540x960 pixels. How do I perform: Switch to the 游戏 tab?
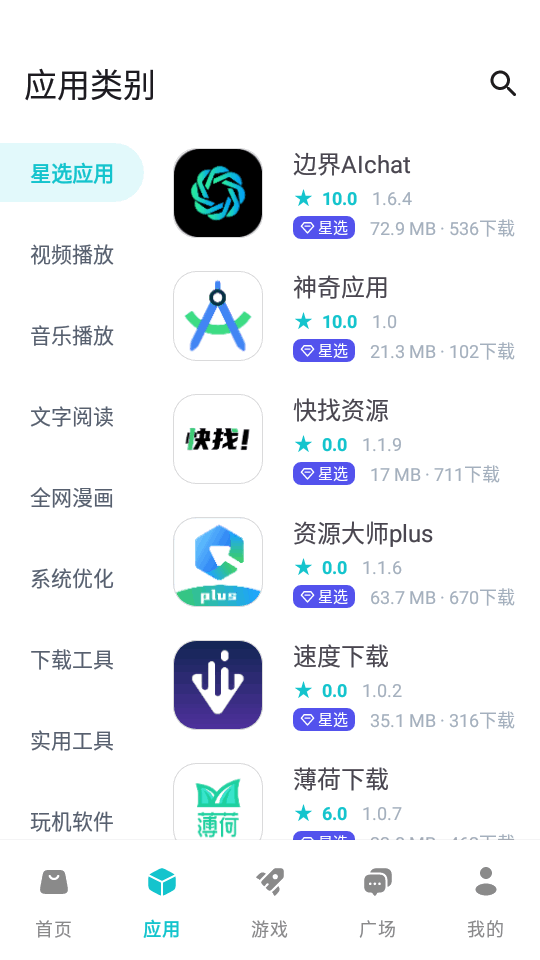click(x=269, y=902)
